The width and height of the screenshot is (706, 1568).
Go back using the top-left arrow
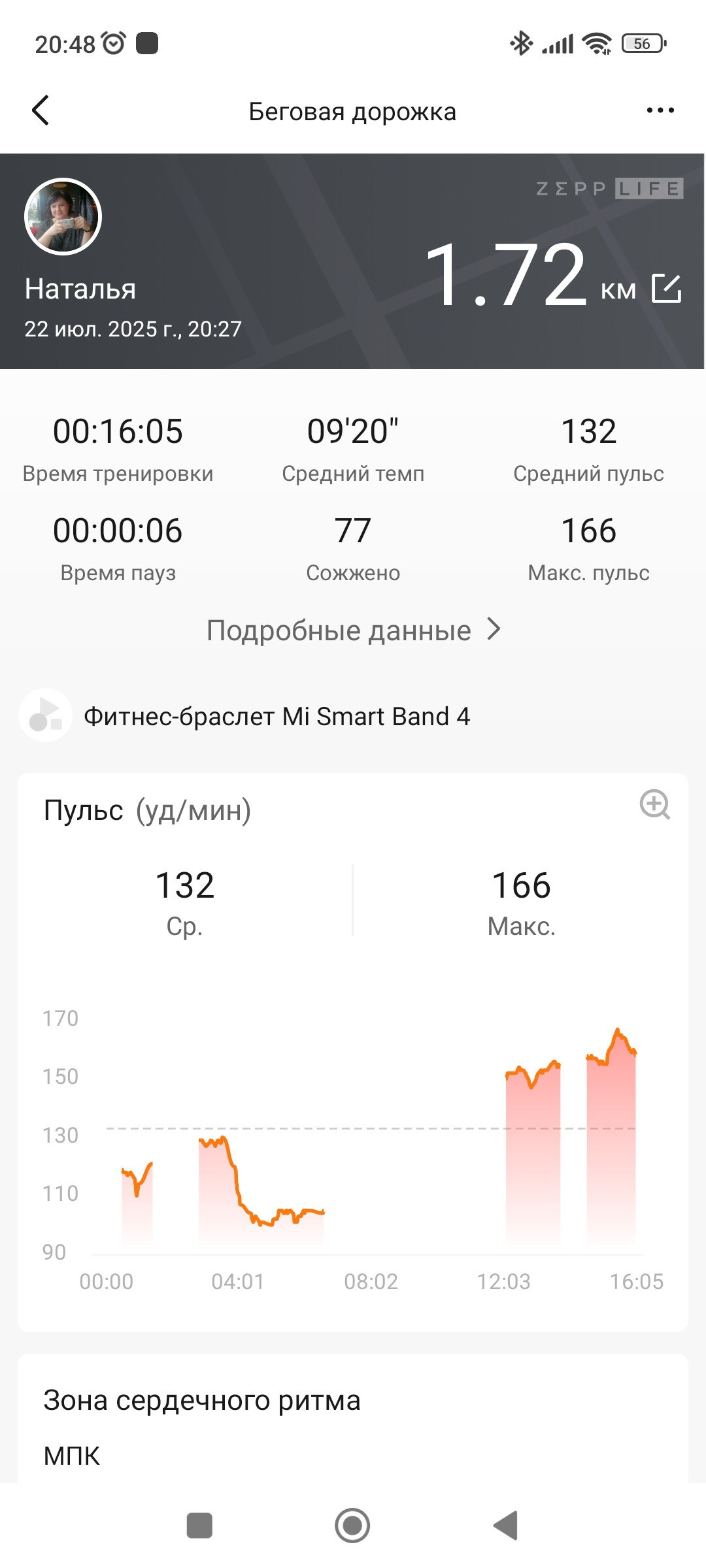coord(41,110)
